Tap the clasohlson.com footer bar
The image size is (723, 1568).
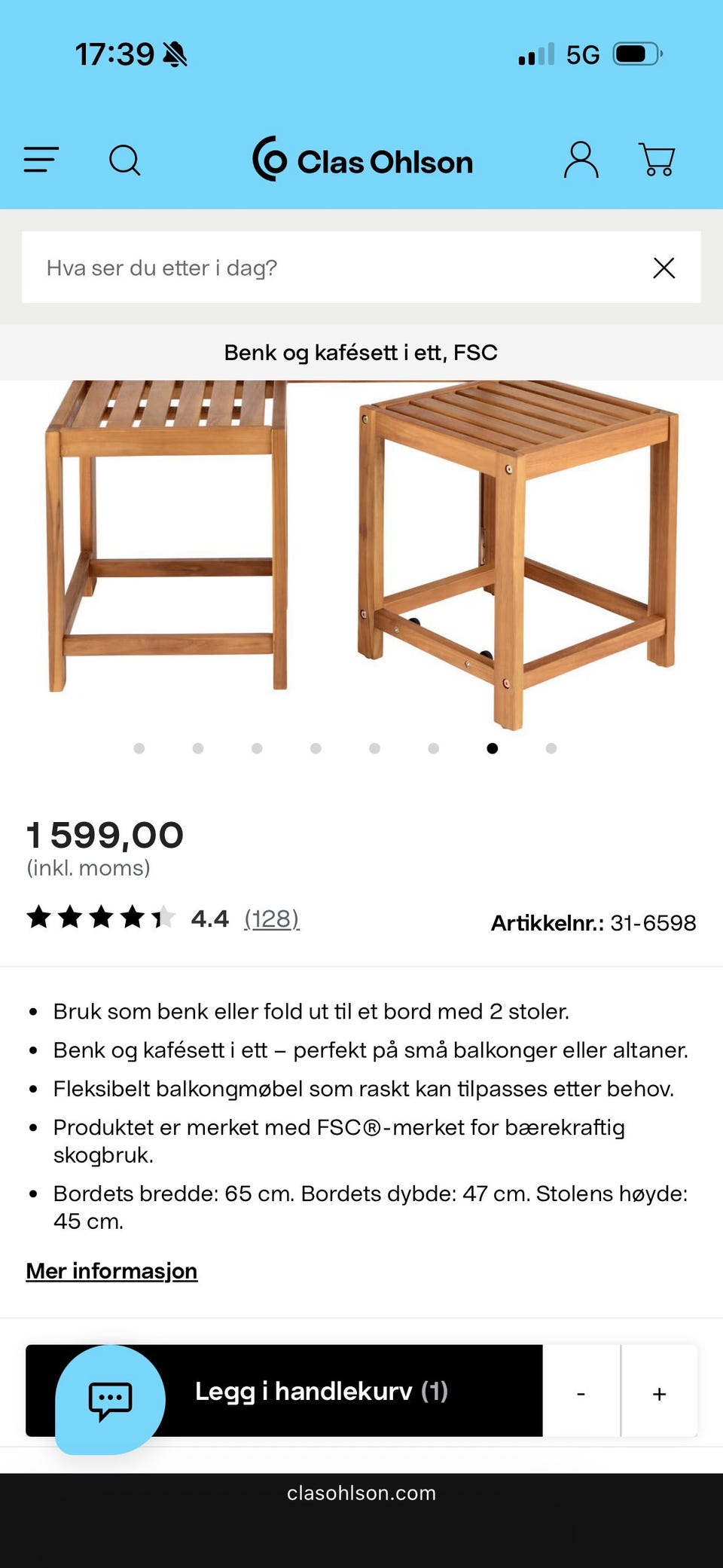(361, 1493)
